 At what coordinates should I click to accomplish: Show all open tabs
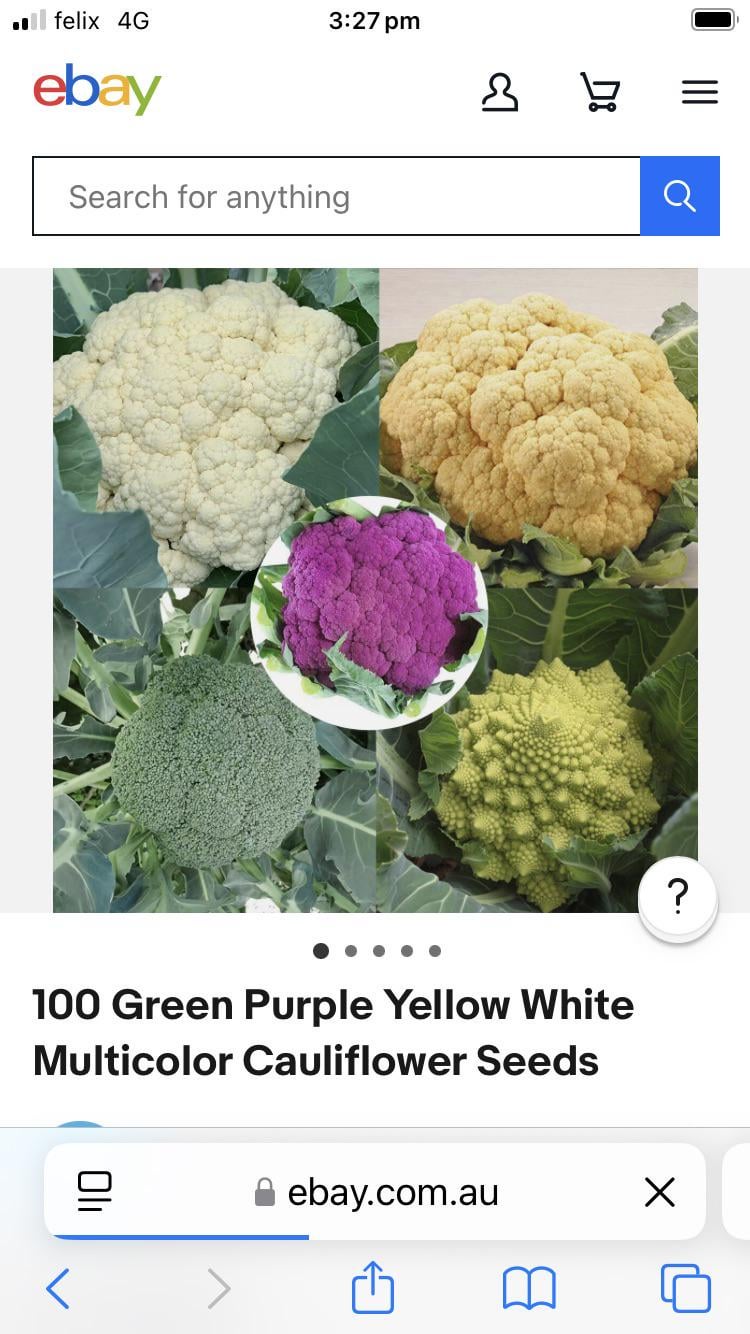tap(686, 1288)
